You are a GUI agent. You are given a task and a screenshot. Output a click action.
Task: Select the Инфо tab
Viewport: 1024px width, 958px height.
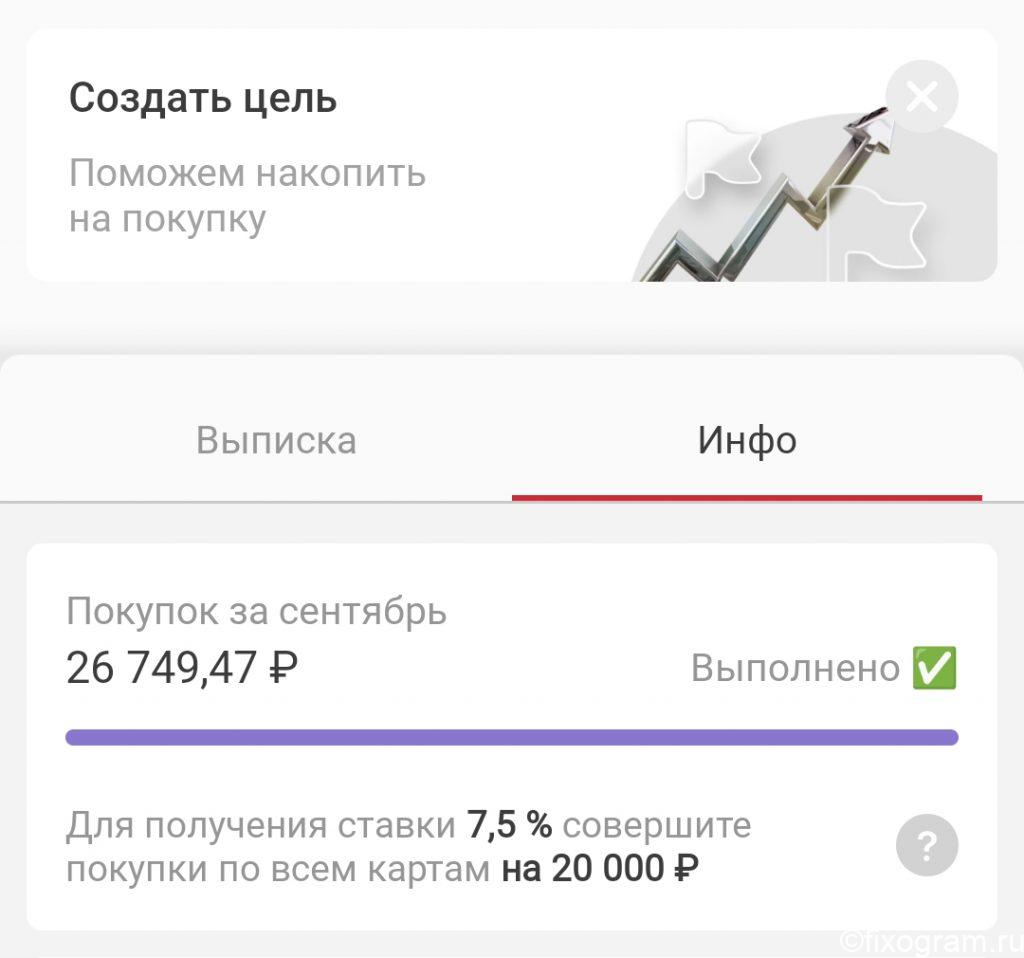coord(746,440)
